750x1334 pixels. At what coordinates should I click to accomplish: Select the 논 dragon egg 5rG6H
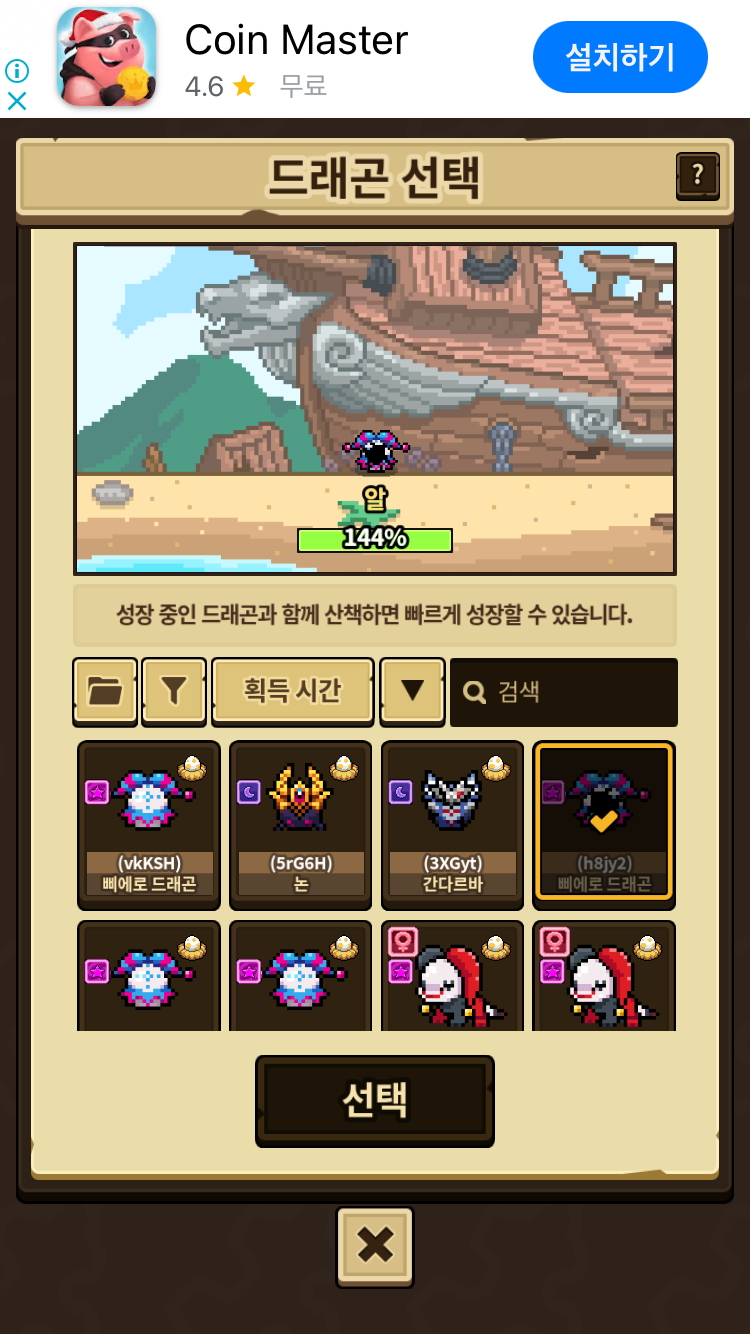point(301,825)
